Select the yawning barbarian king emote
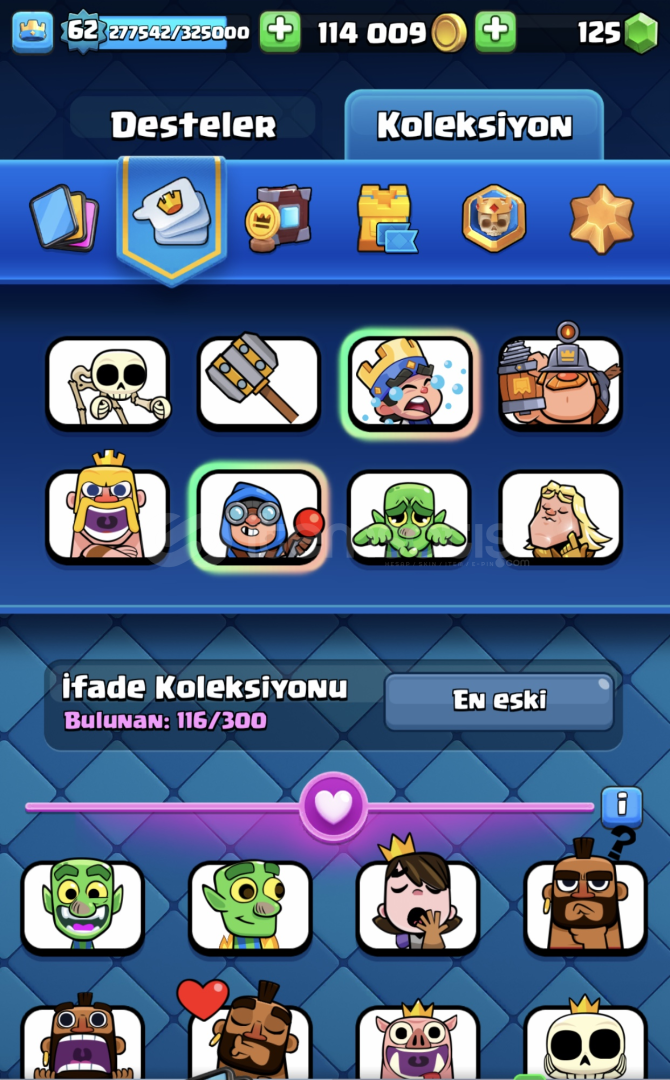Viewport: 670px width, 1080px height. point(108,514)
